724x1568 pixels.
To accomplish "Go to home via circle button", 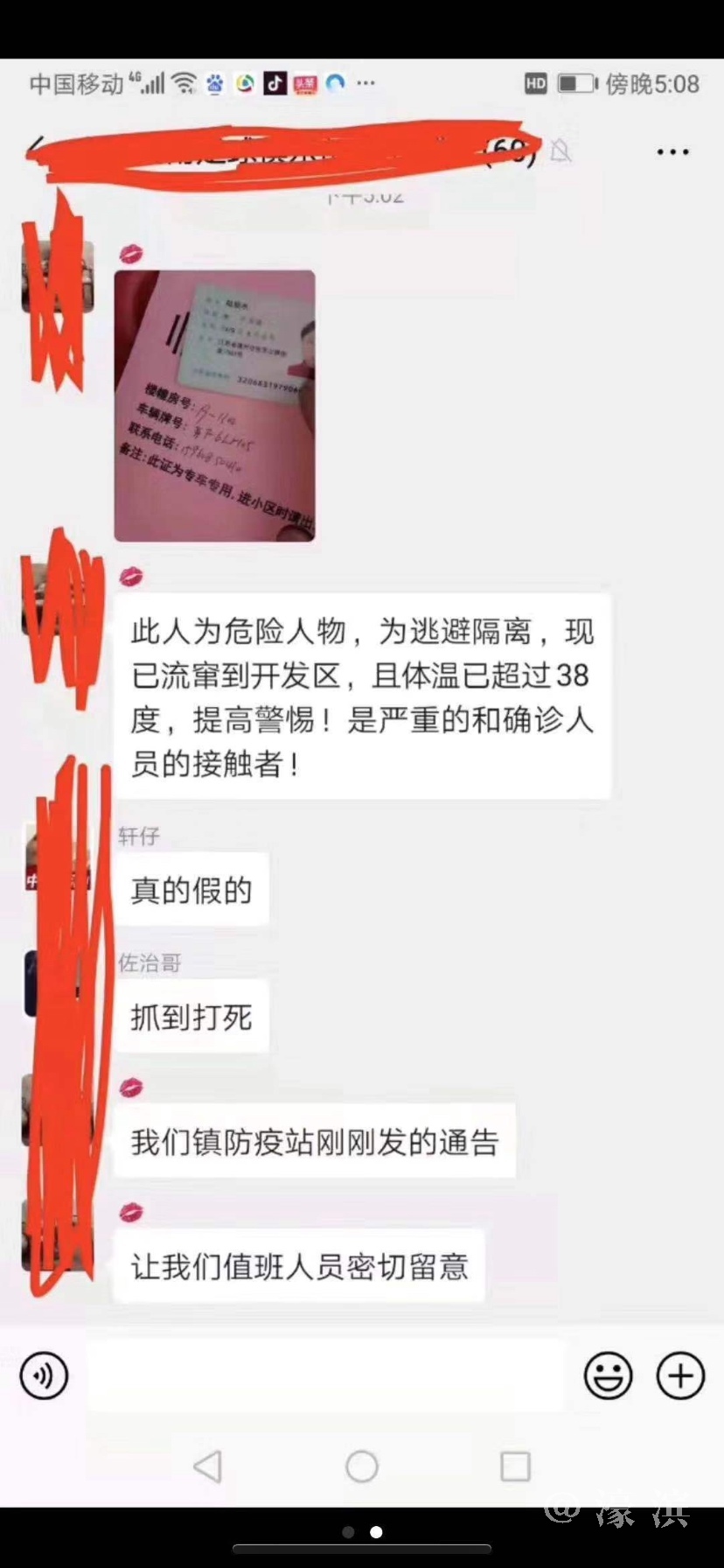I will tap(362, 1466).
